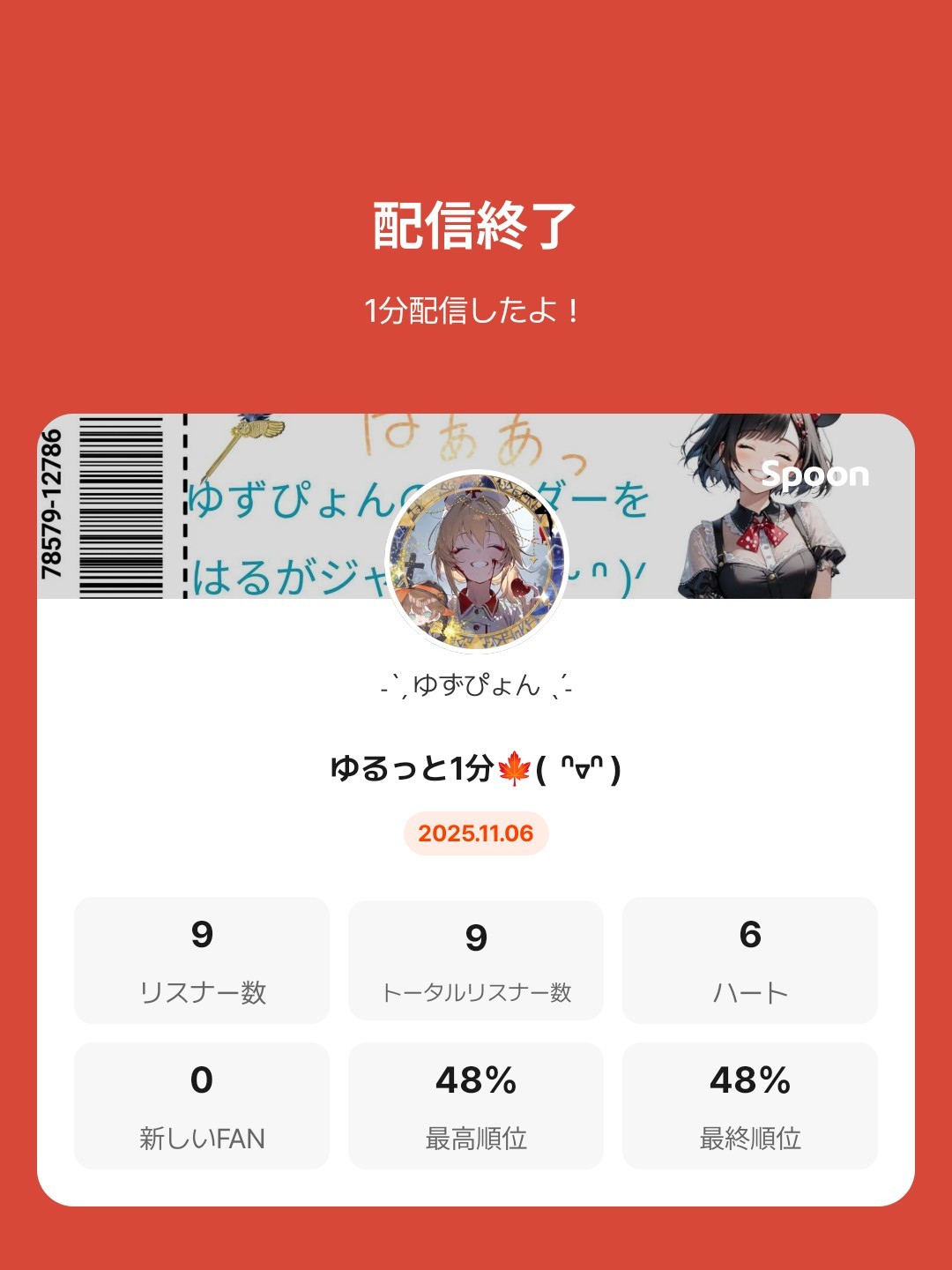
Task: Open the 2025.11.06 date badge
Action: coord(476,833)
